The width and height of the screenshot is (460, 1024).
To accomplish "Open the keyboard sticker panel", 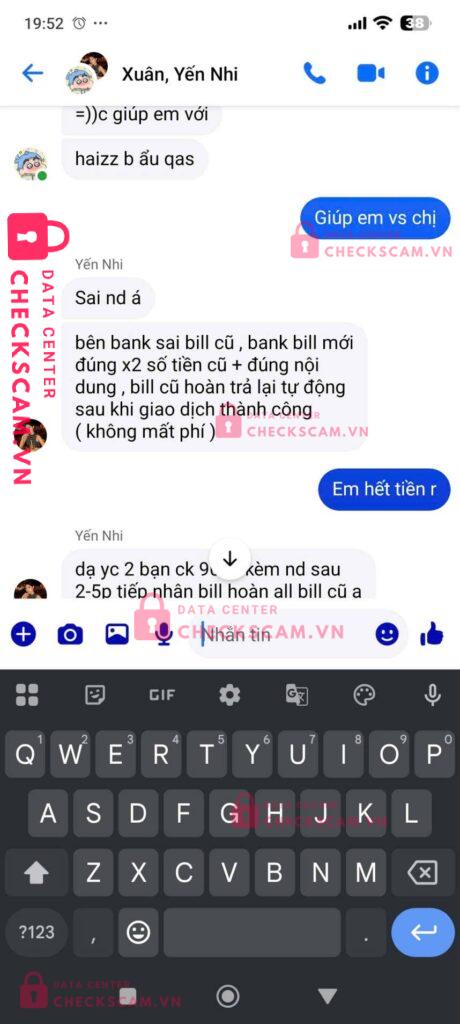I will tap(95, 695).
